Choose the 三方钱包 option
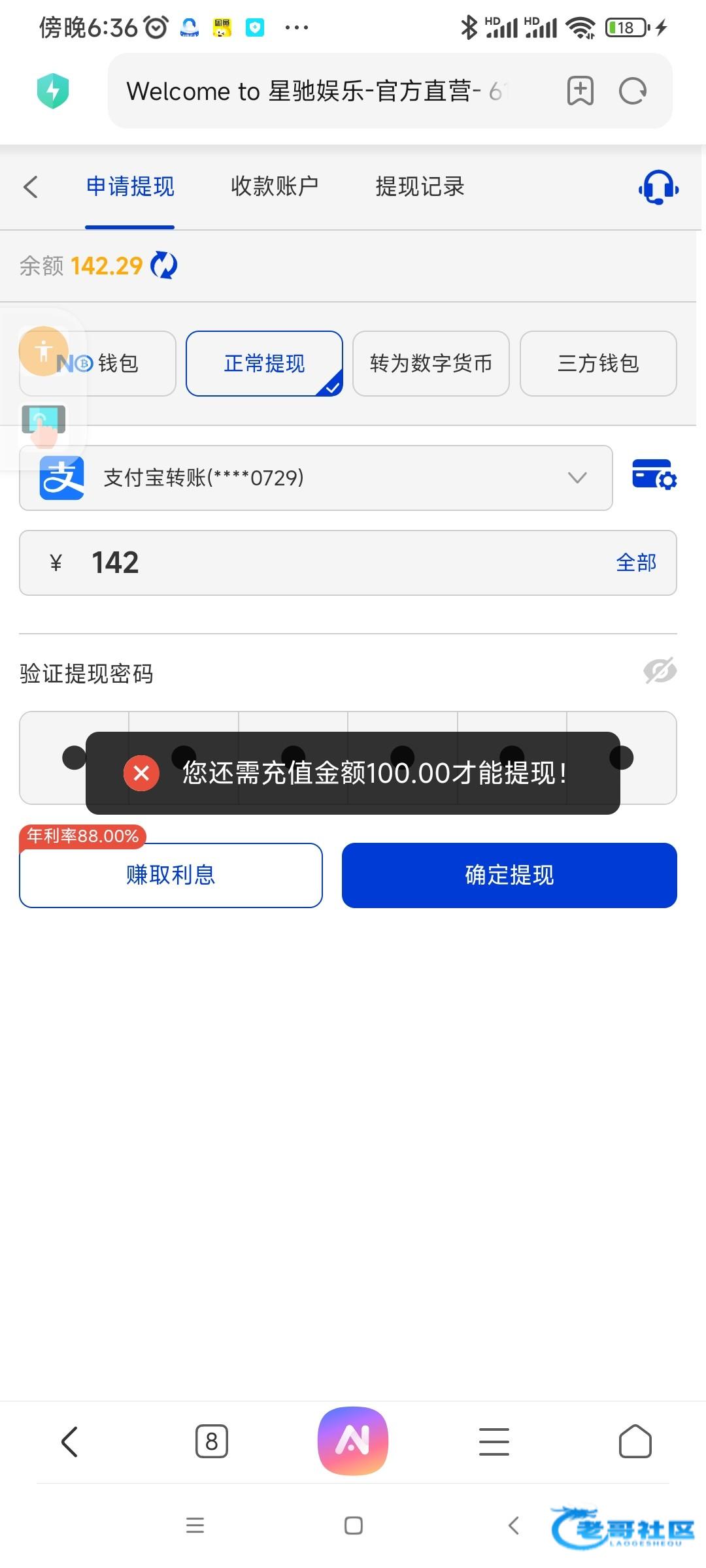The image size is (706, 1568). [598, 363]
